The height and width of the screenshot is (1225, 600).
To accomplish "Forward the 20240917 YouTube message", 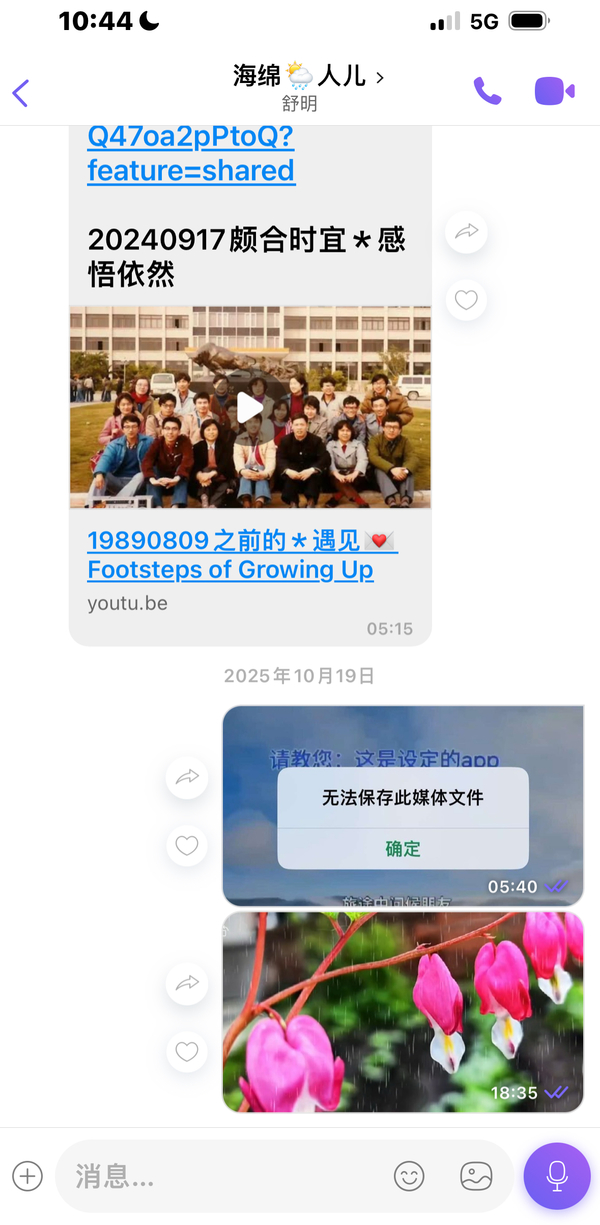I will point(466,233).
